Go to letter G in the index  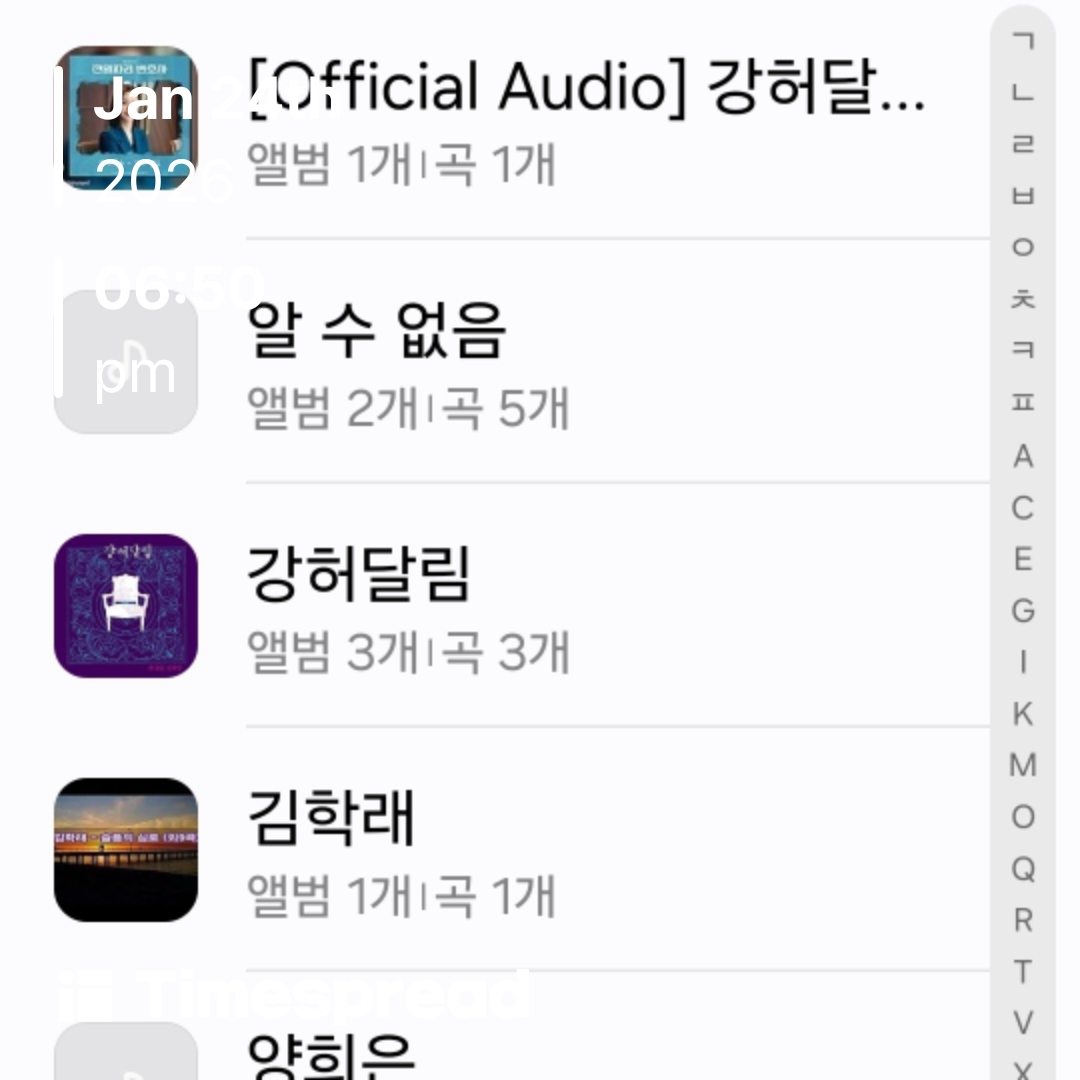tap(1022, 610)
